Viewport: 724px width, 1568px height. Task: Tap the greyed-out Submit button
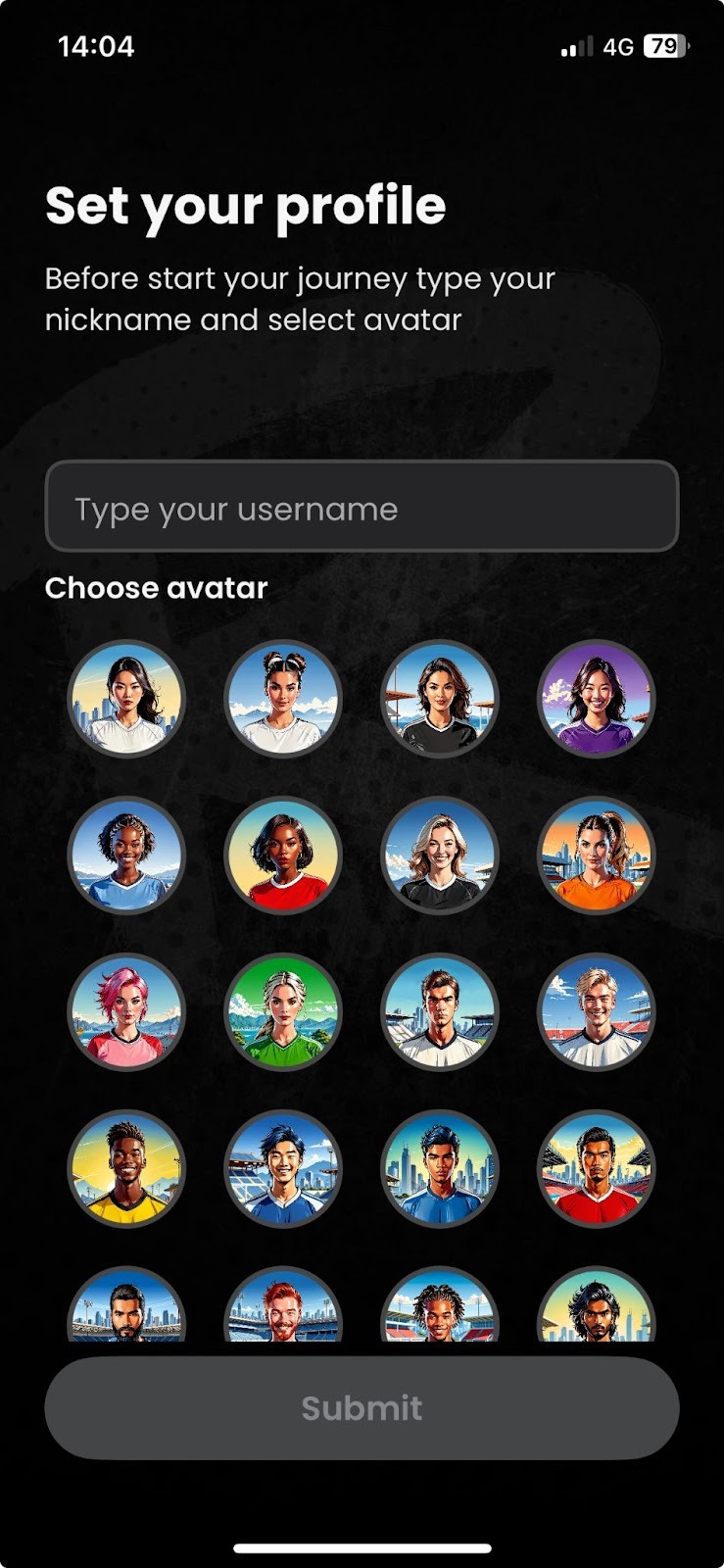[x=362, y=1407]
